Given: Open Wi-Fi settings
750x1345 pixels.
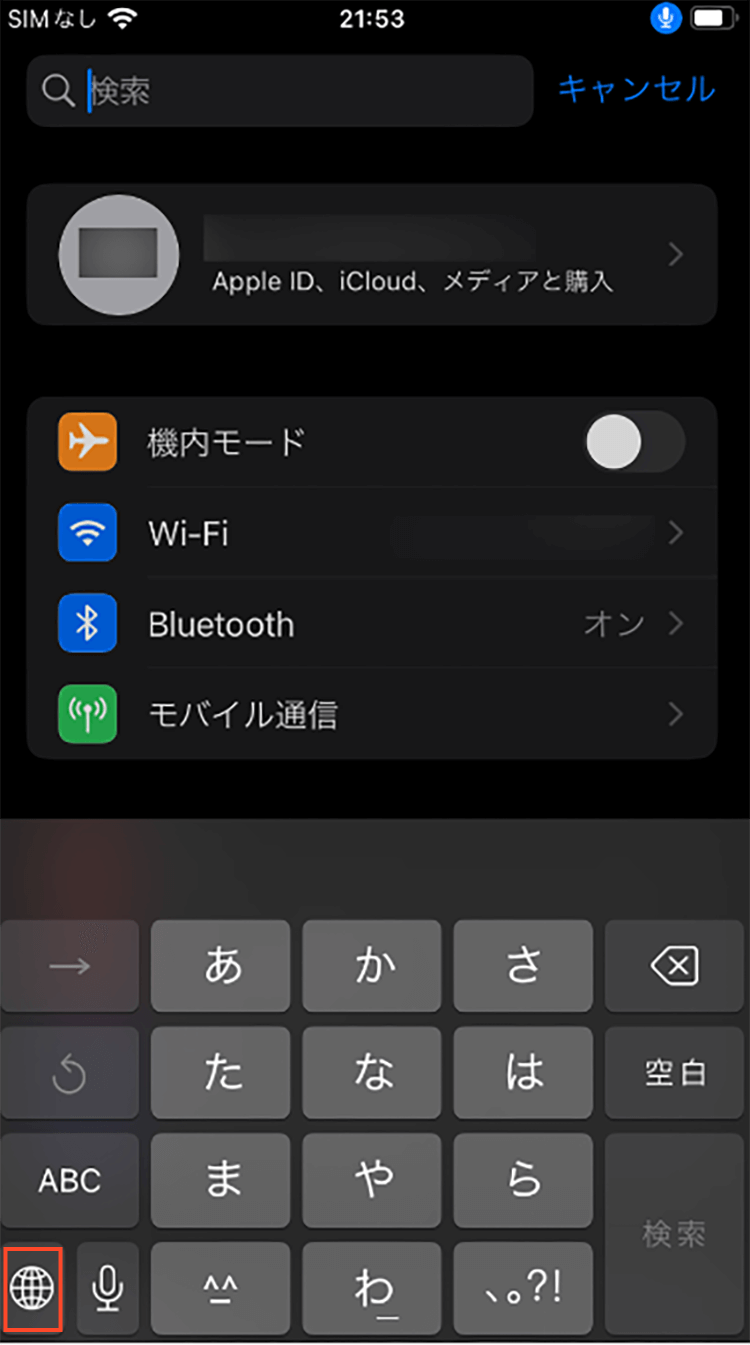Looking at the screenshot, I should click(x=372, y=533).
